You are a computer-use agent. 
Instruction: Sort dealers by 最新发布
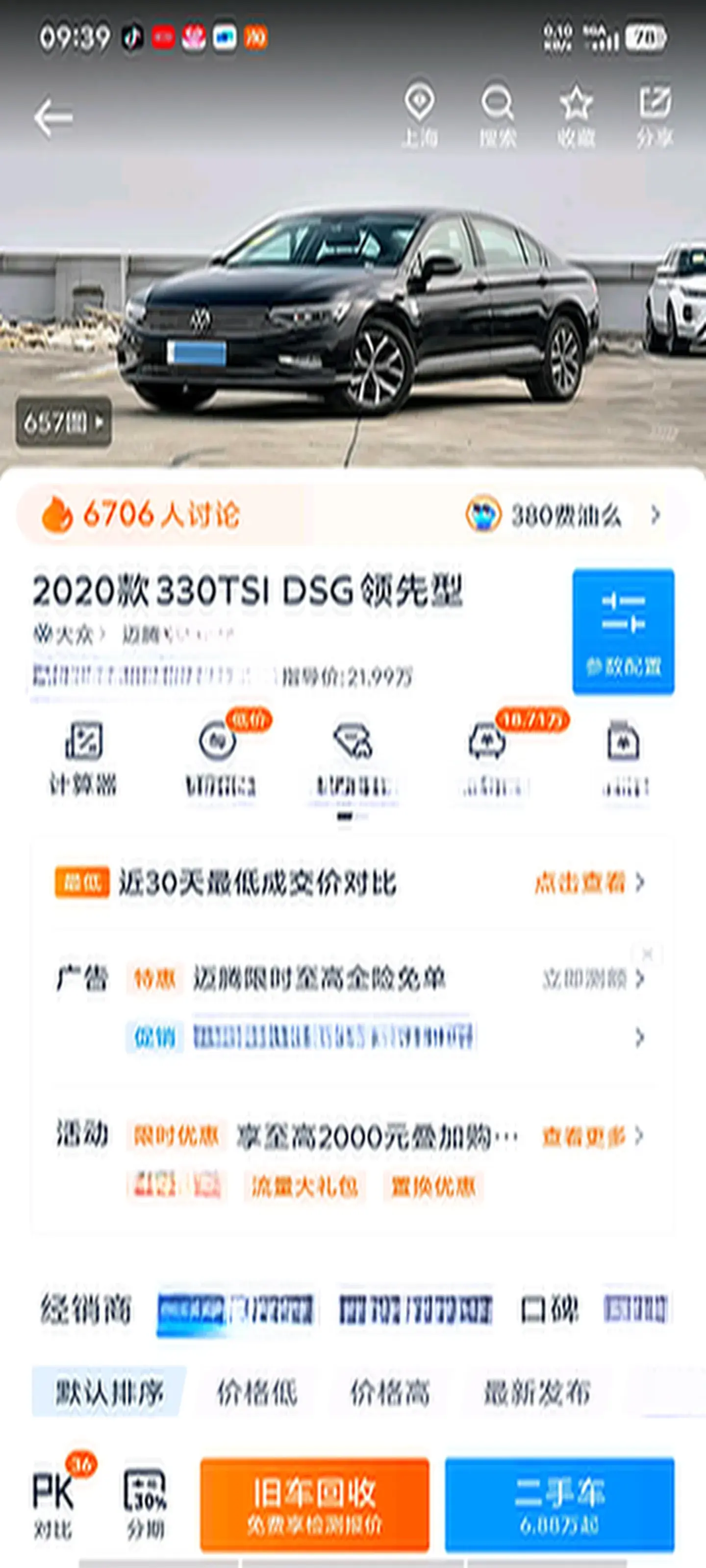[537, 1392]
